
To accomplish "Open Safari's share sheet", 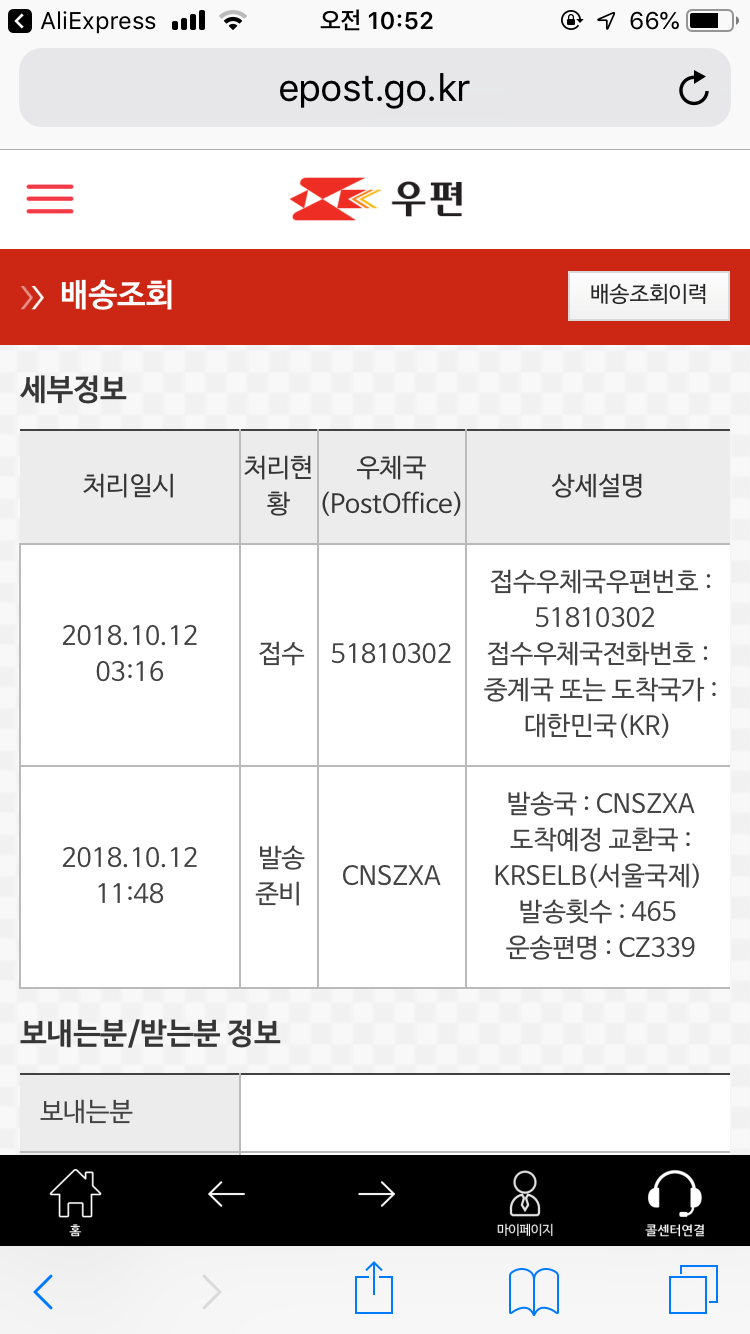I will [375, 1288].
